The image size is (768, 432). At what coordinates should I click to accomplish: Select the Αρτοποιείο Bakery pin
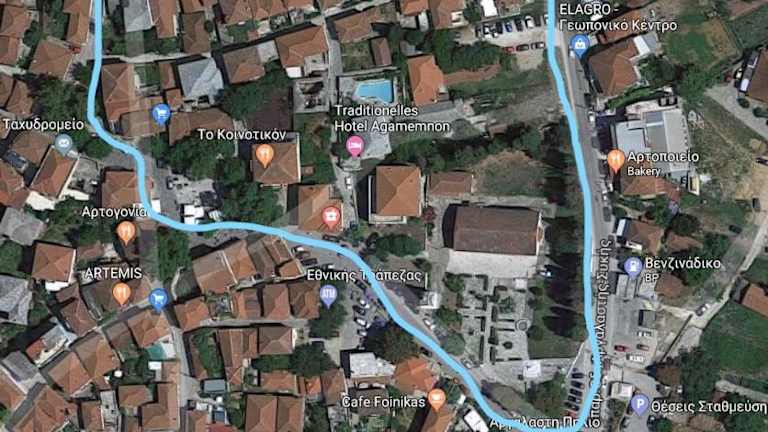click(x=616, y=160)
